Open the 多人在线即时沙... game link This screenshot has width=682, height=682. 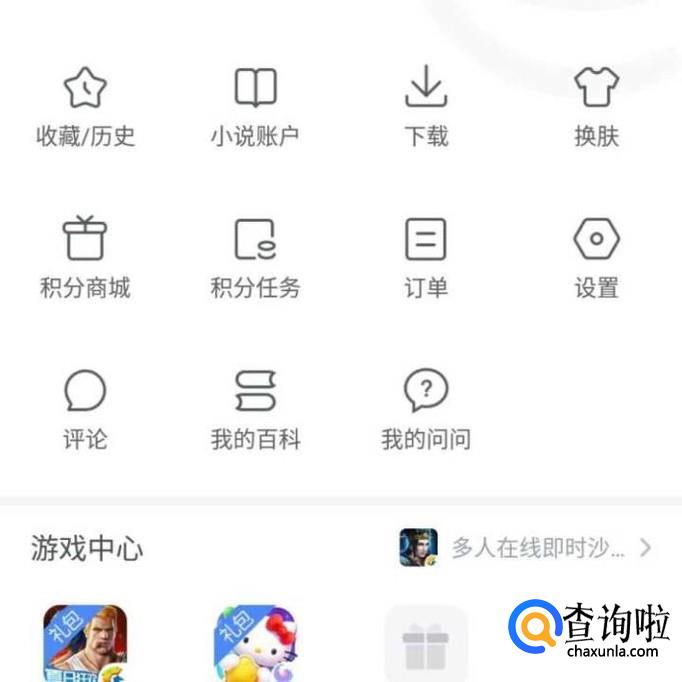526,548
